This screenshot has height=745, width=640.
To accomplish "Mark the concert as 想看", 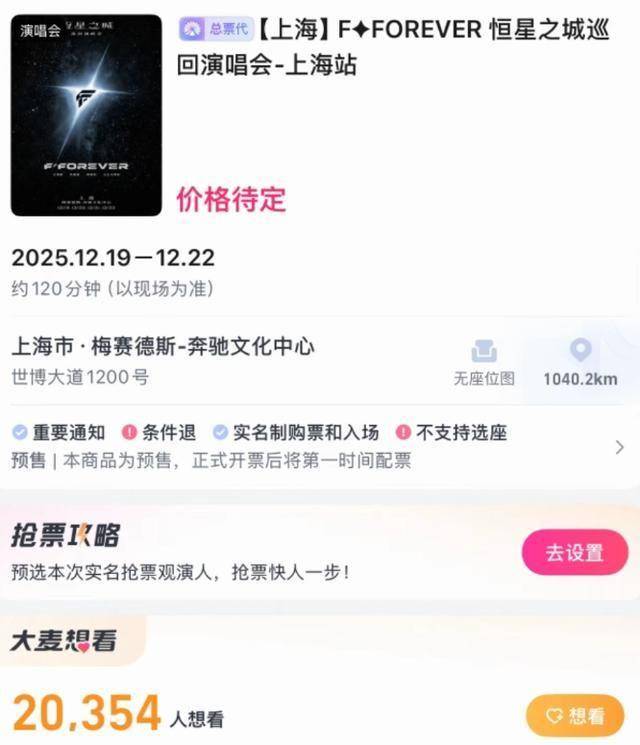I will click(576, 716).
